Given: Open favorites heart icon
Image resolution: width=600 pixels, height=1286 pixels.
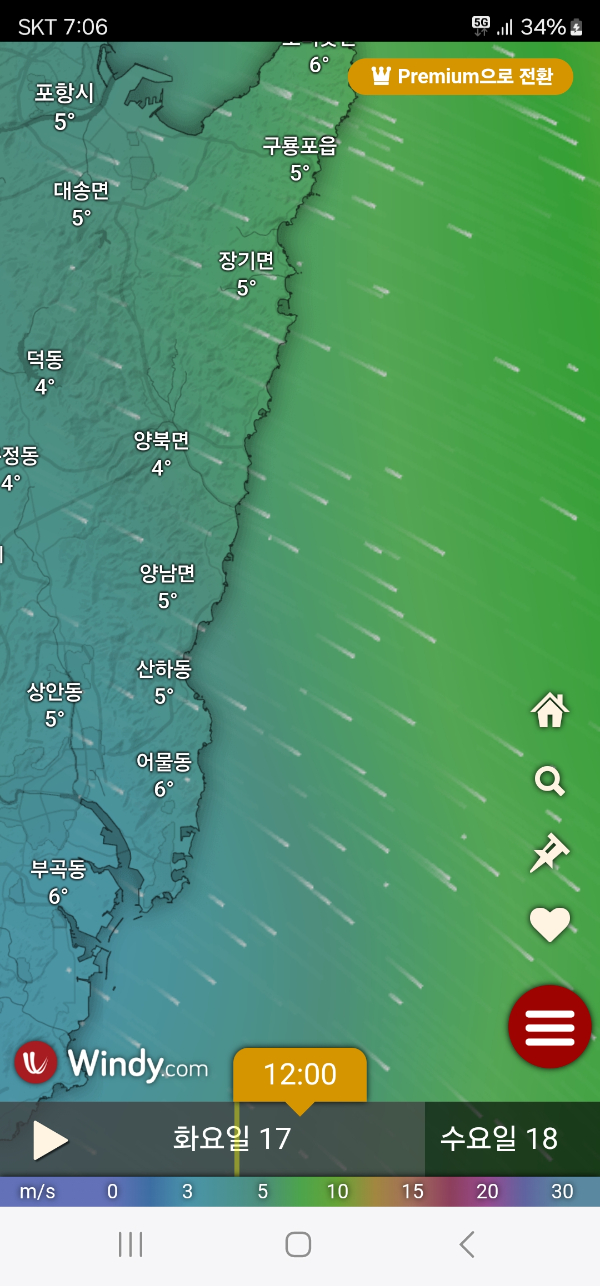Looking at the screenshot, I should pyautogui.click(x=549, y=925).
